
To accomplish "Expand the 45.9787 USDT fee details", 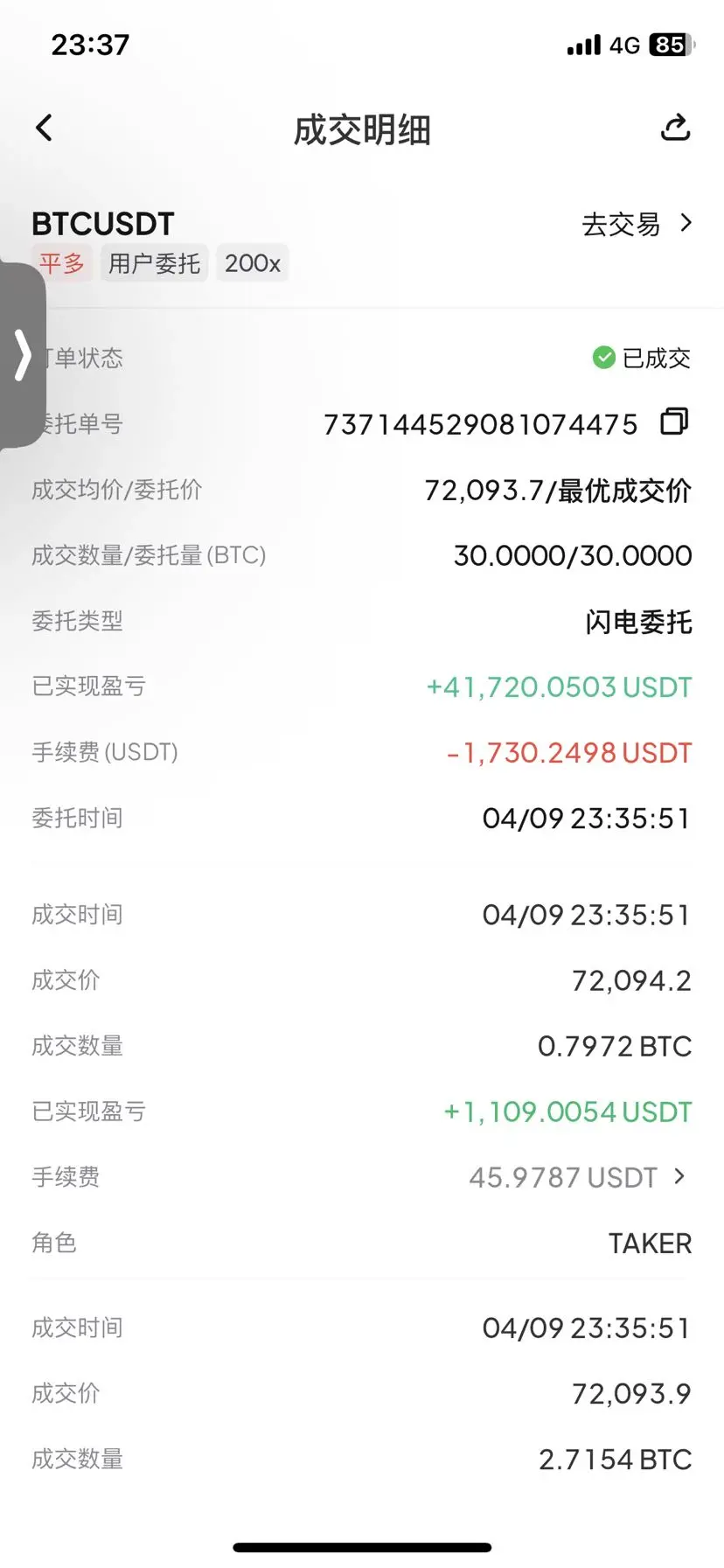I will click(x=578, y=1178).
